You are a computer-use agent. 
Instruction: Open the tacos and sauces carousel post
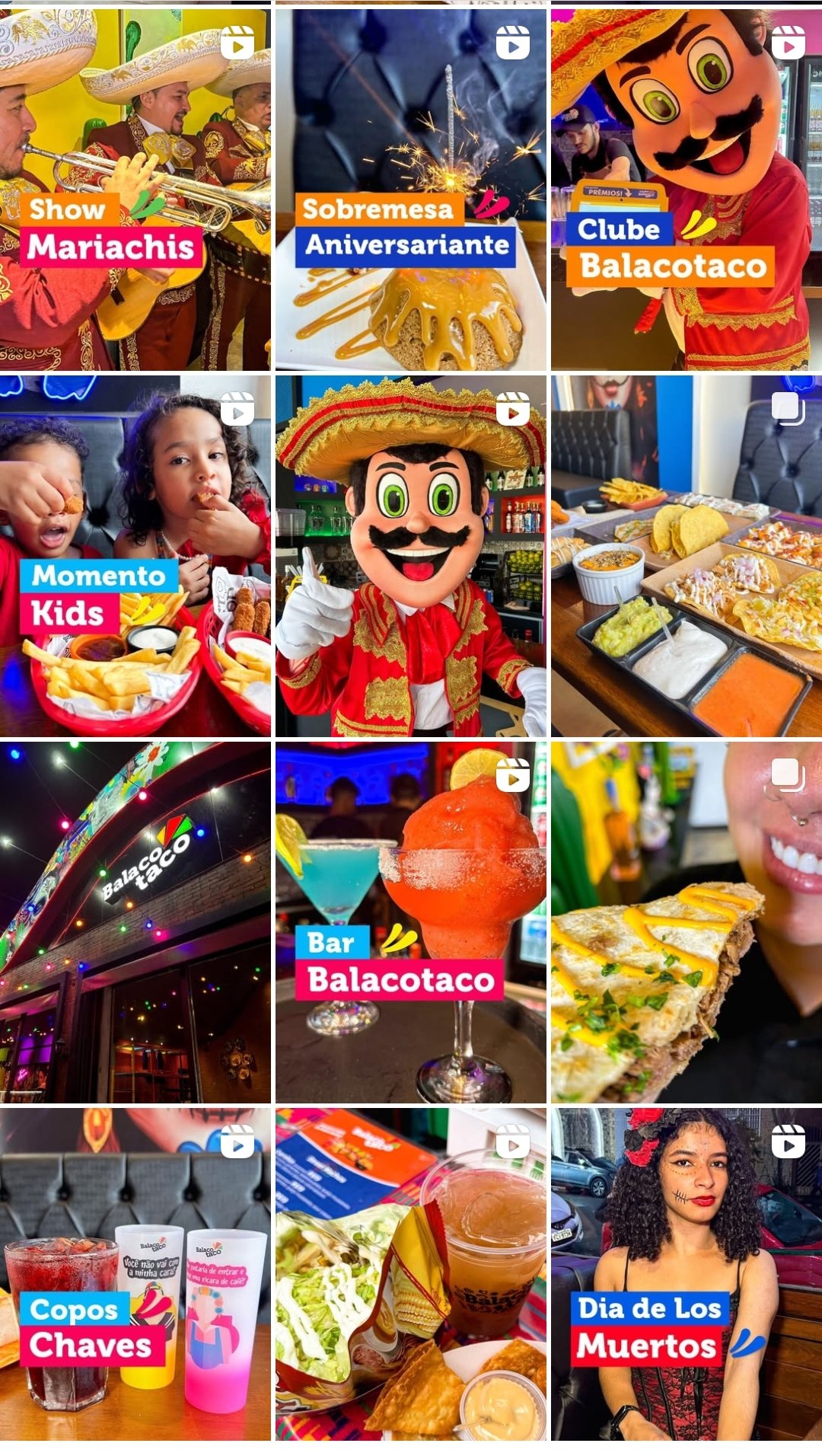[686, 555]
